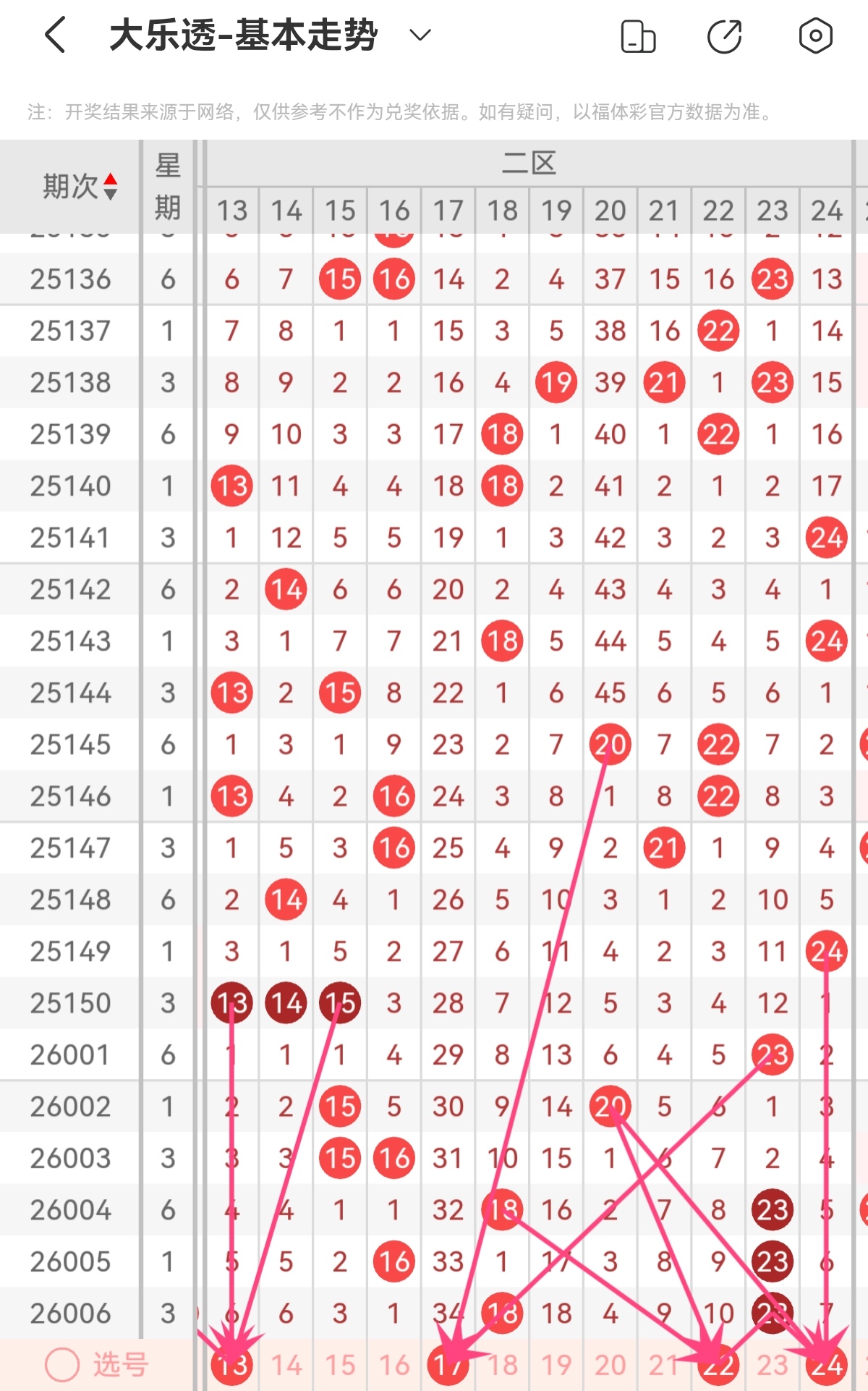Image resolution: width=868 pixels, height=1391 pixels.
Task: Pick number 14 in the 选号 row
Action: tap(286, 1365)
